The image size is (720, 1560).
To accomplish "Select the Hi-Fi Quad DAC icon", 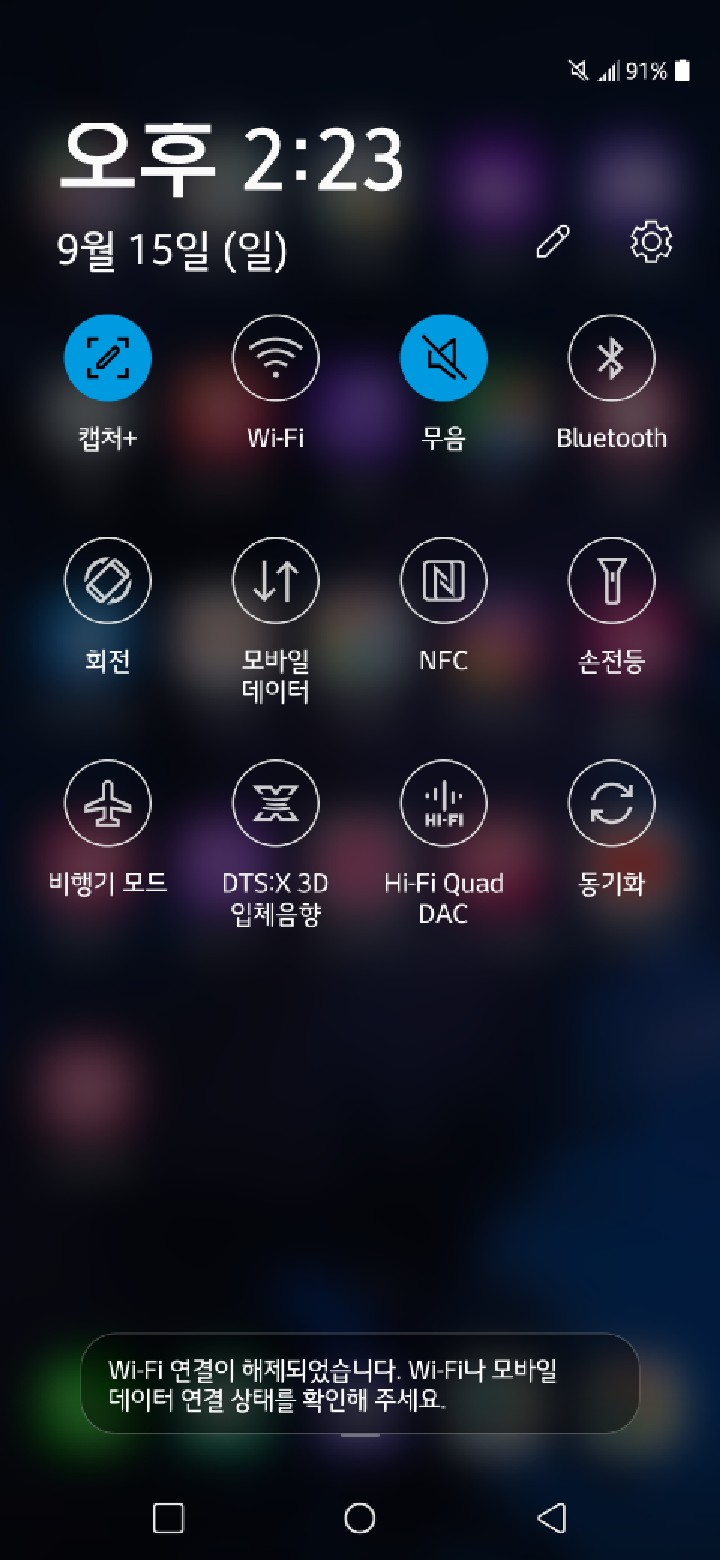I will (443, 803).
